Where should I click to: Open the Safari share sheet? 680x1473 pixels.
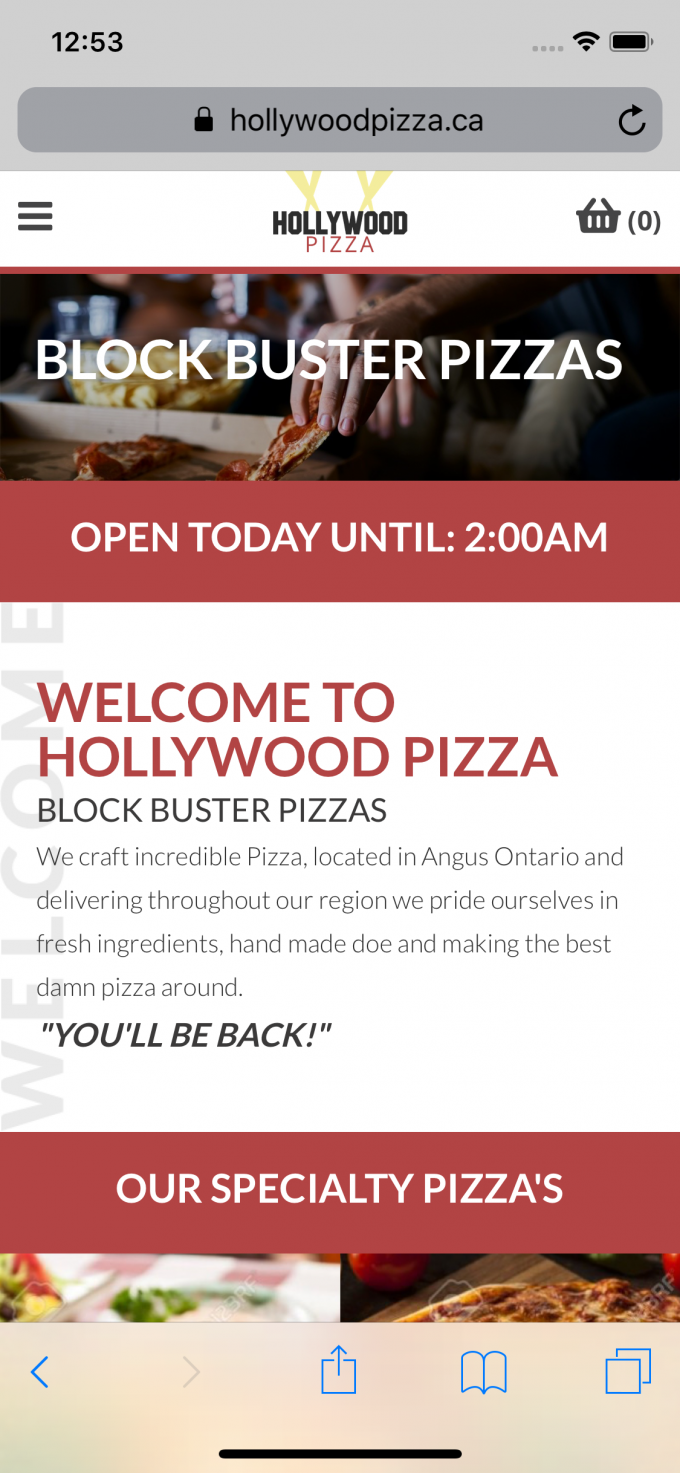point(339,1370)
